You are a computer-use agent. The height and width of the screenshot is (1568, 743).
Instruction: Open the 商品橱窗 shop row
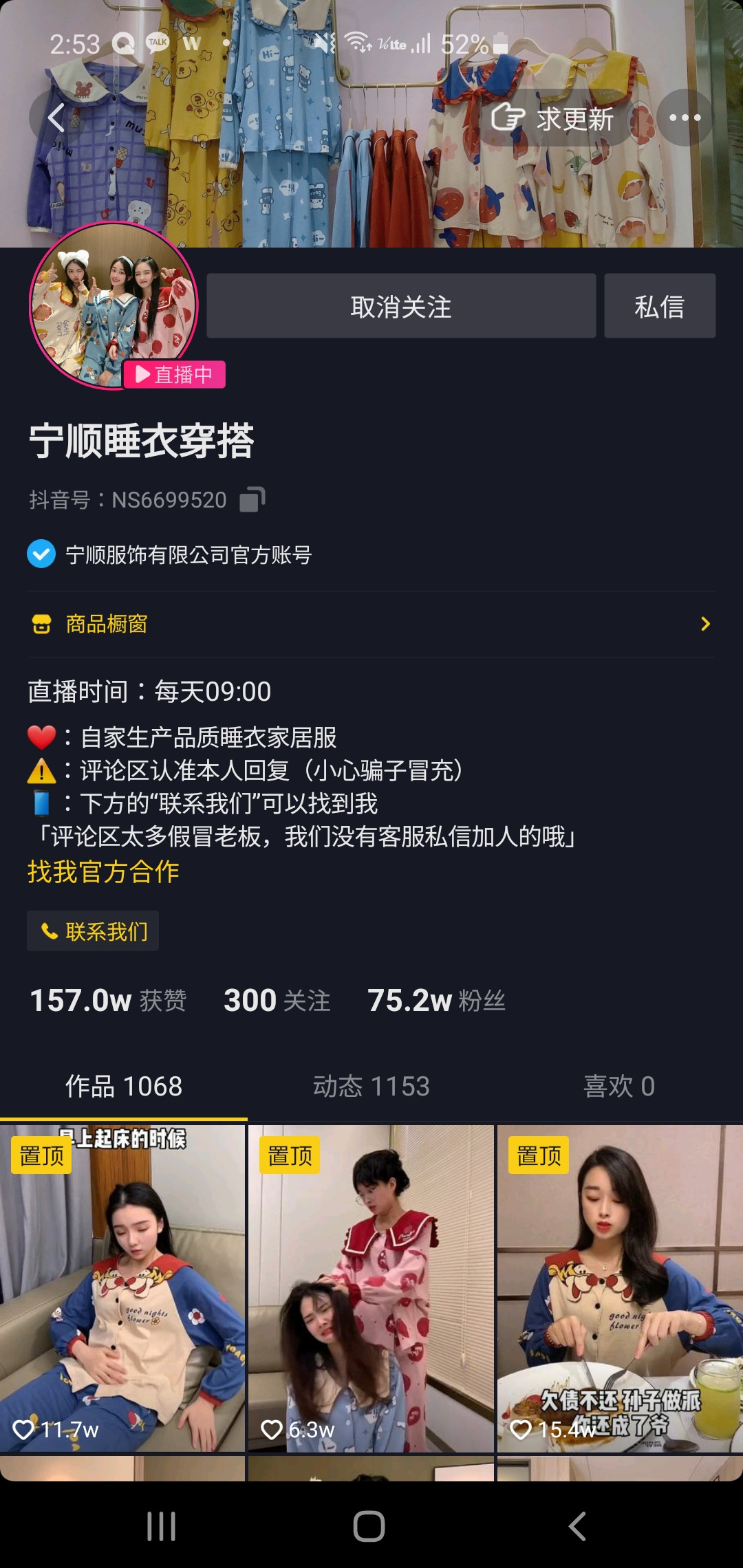tap(371, 624)
